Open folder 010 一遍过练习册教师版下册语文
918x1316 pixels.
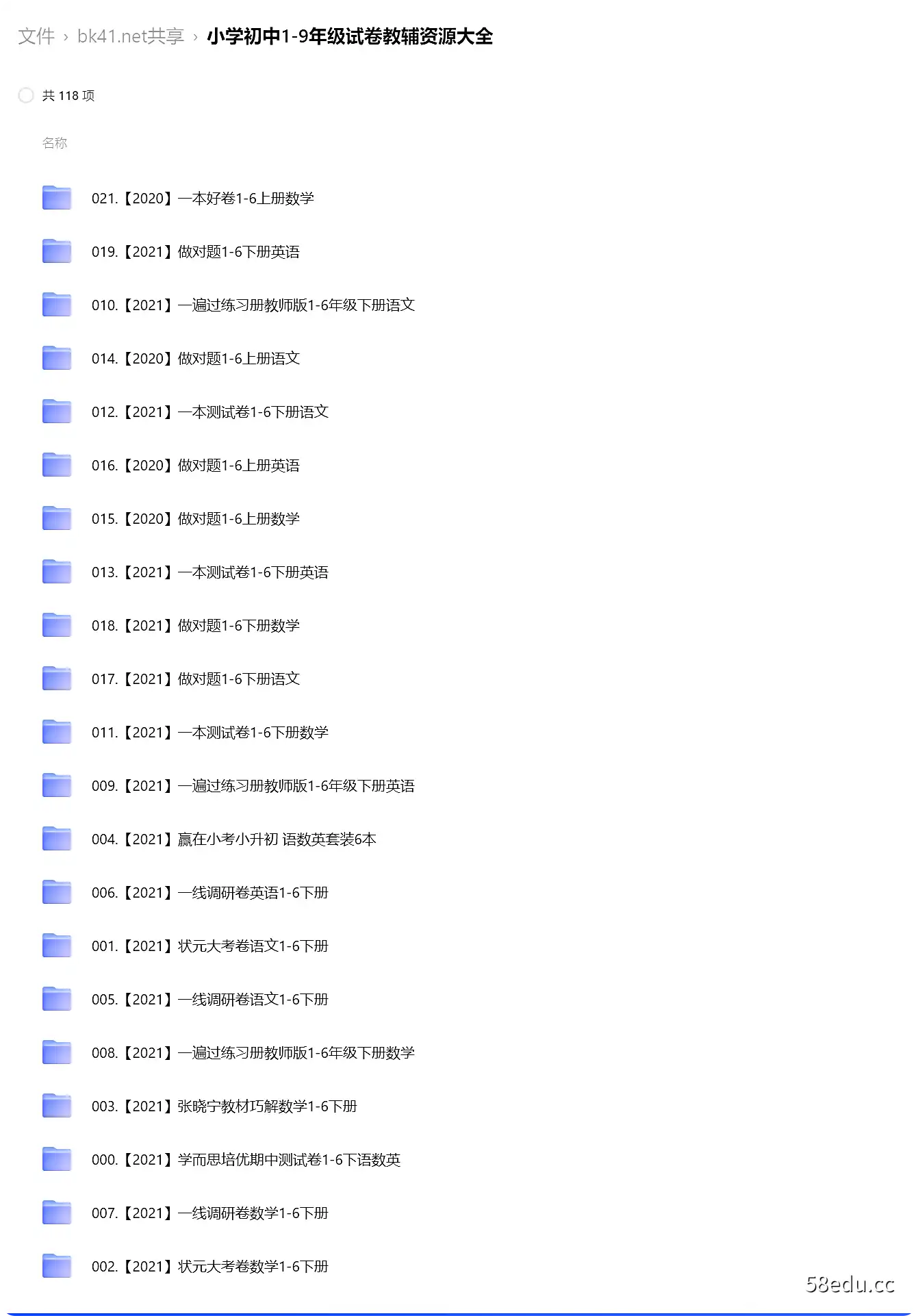pyautogui.click(x=253, y=305)
